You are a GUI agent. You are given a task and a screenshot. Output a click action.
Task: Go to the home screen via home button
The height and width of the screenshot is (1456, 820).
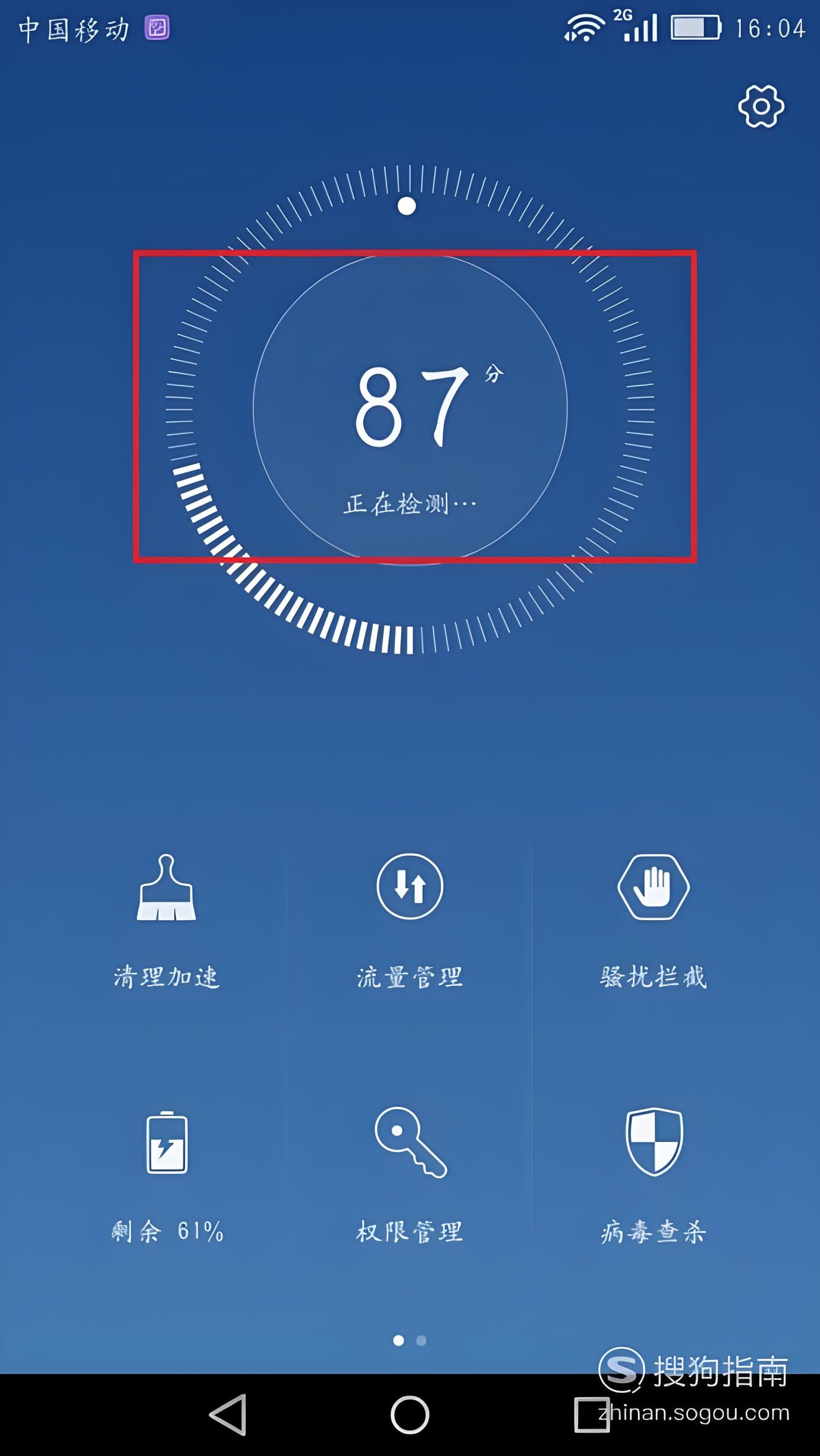[x=410, y=1414]
